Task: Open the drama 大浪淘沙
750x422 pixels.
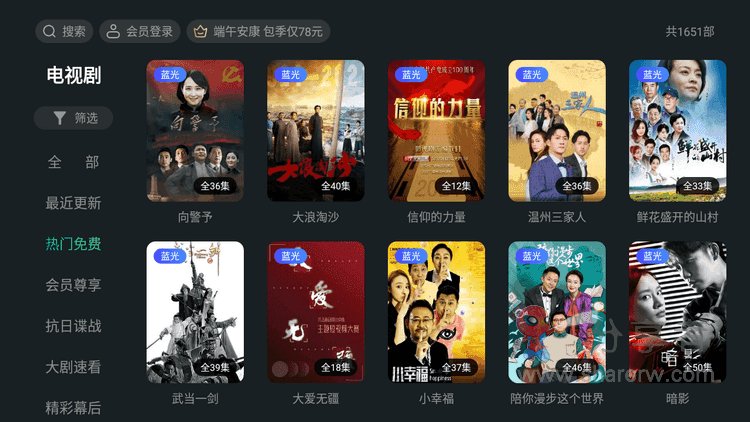Action: 316,131
